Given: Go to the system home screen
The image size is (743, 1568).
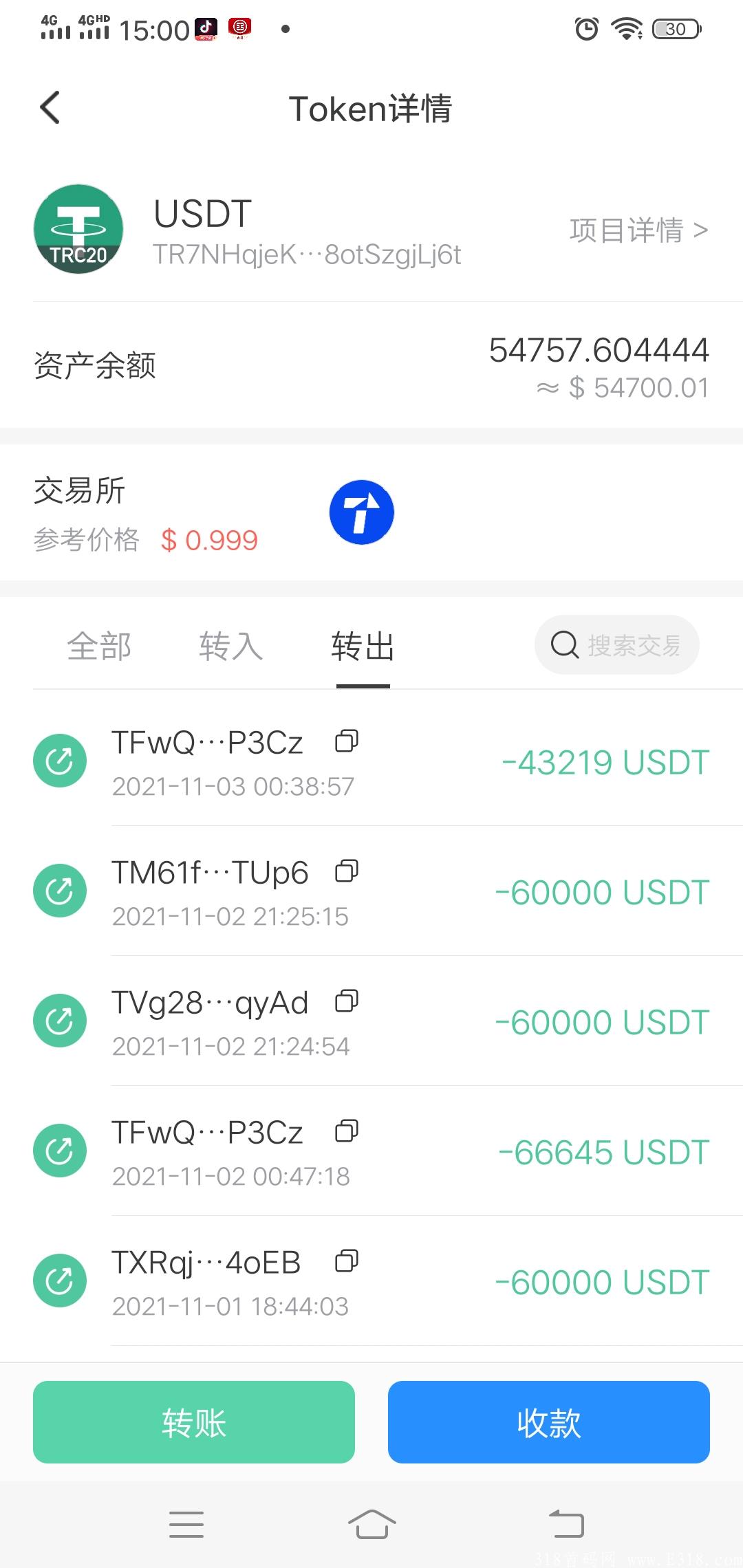Looking at the screenshot, I should pos(371,1524).
